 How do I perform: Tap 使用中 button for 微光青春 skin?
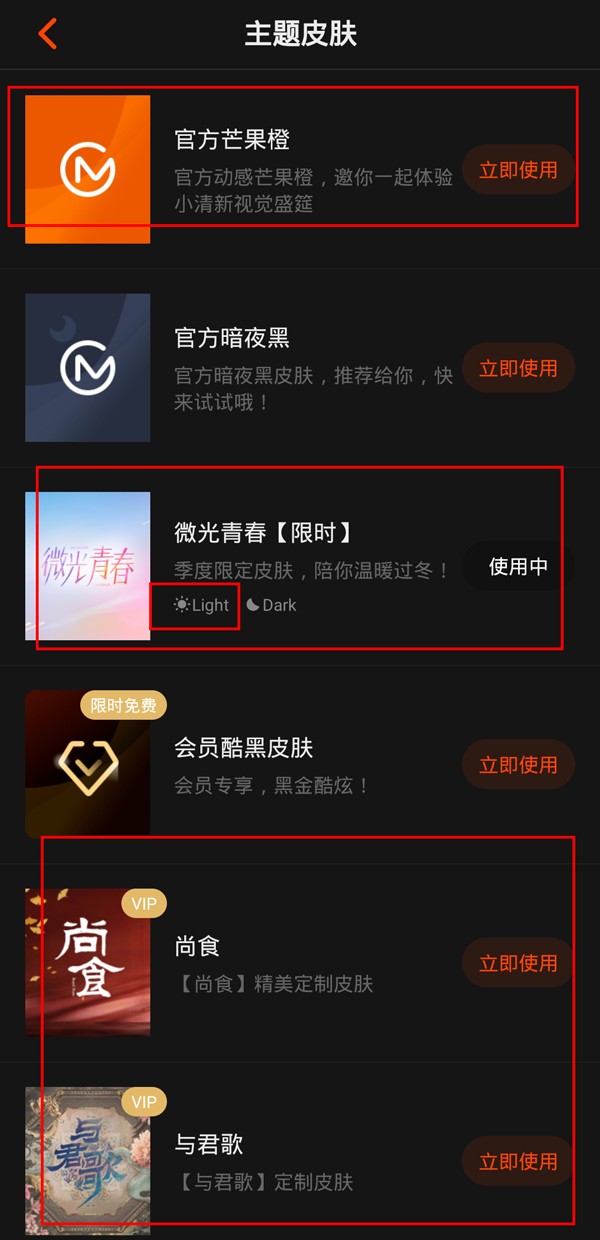coord(518,566)
